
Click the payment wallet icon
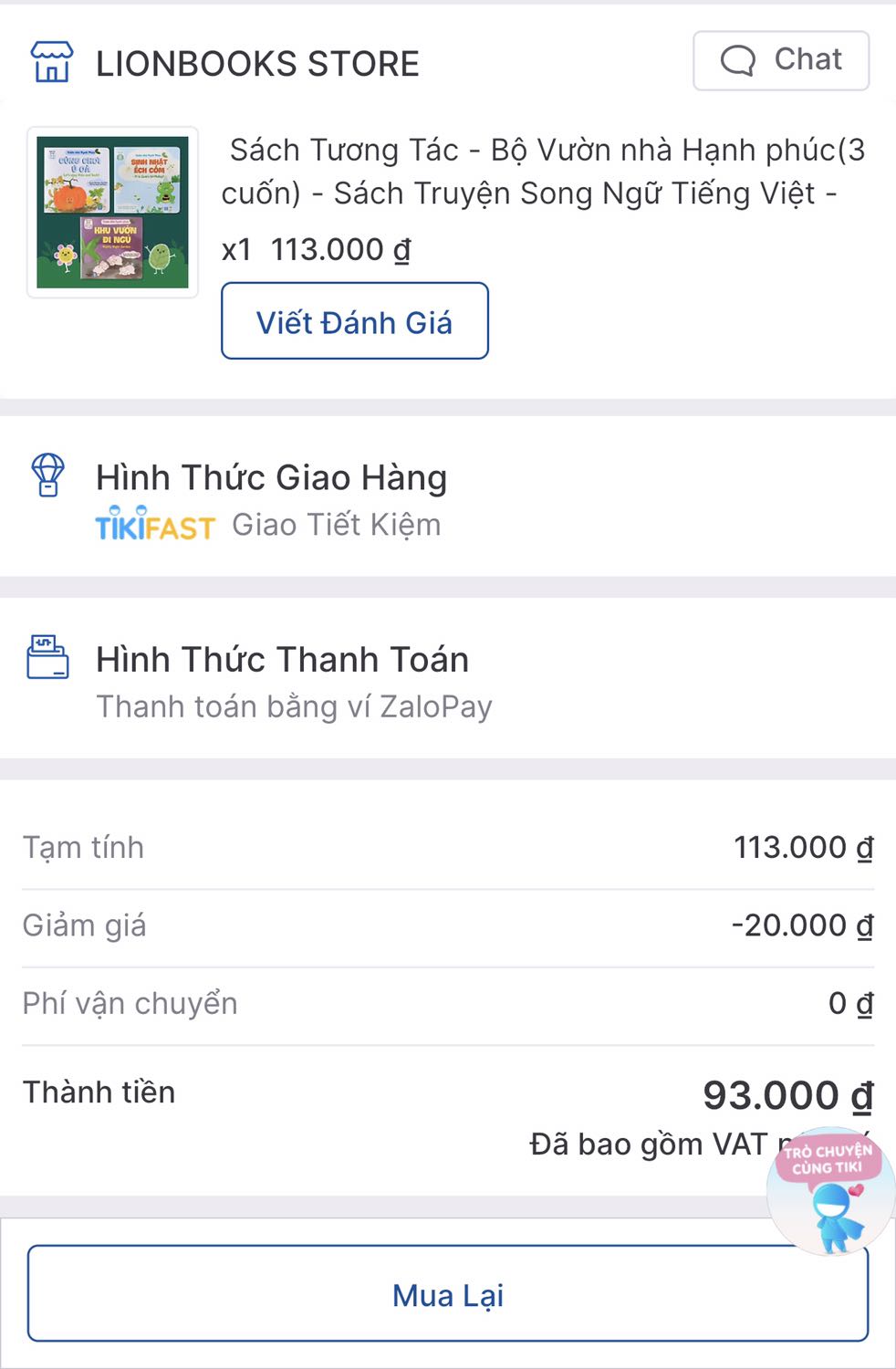pos(47,659)
